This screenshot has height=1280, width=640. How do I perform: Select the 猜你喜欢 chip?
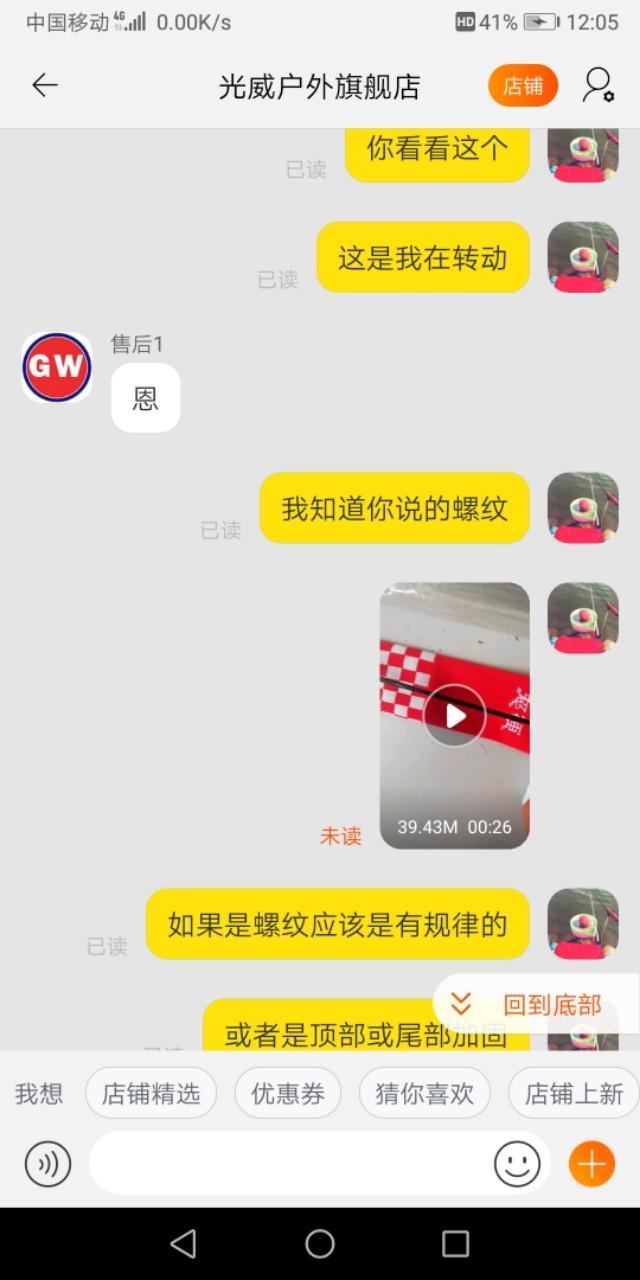[424, 1093]
